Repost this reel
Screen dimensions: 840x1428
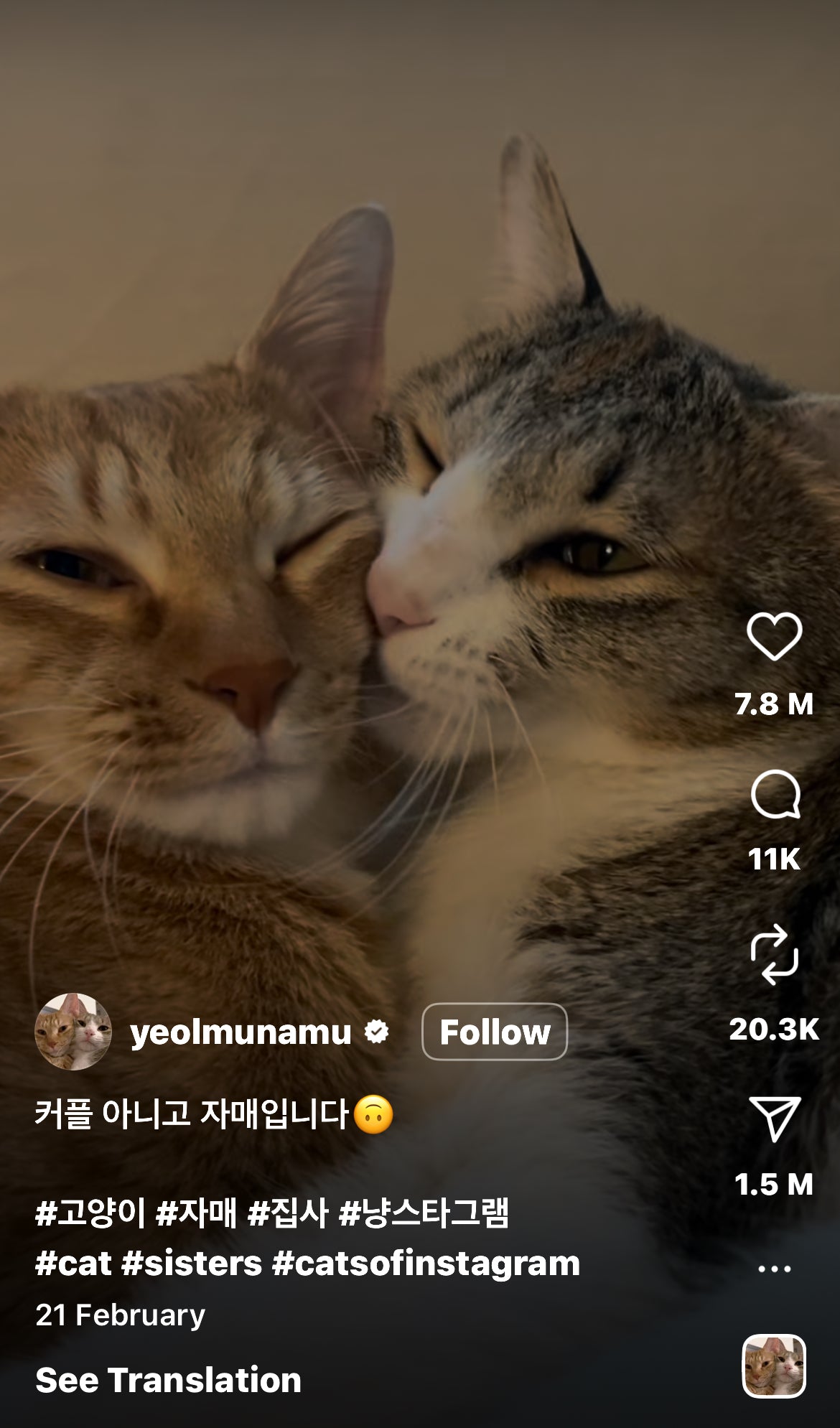click(x=774, y=954)
